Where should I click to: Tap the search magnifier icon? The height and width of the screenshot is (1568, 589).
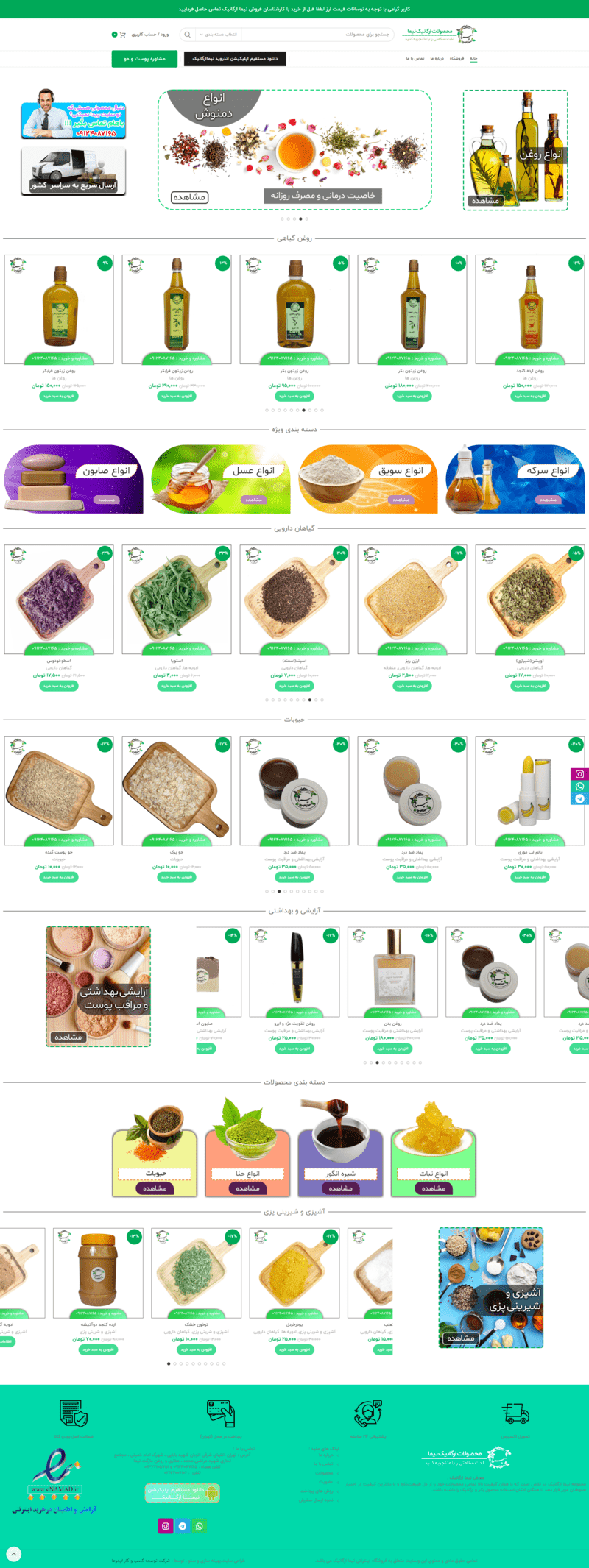188,35
